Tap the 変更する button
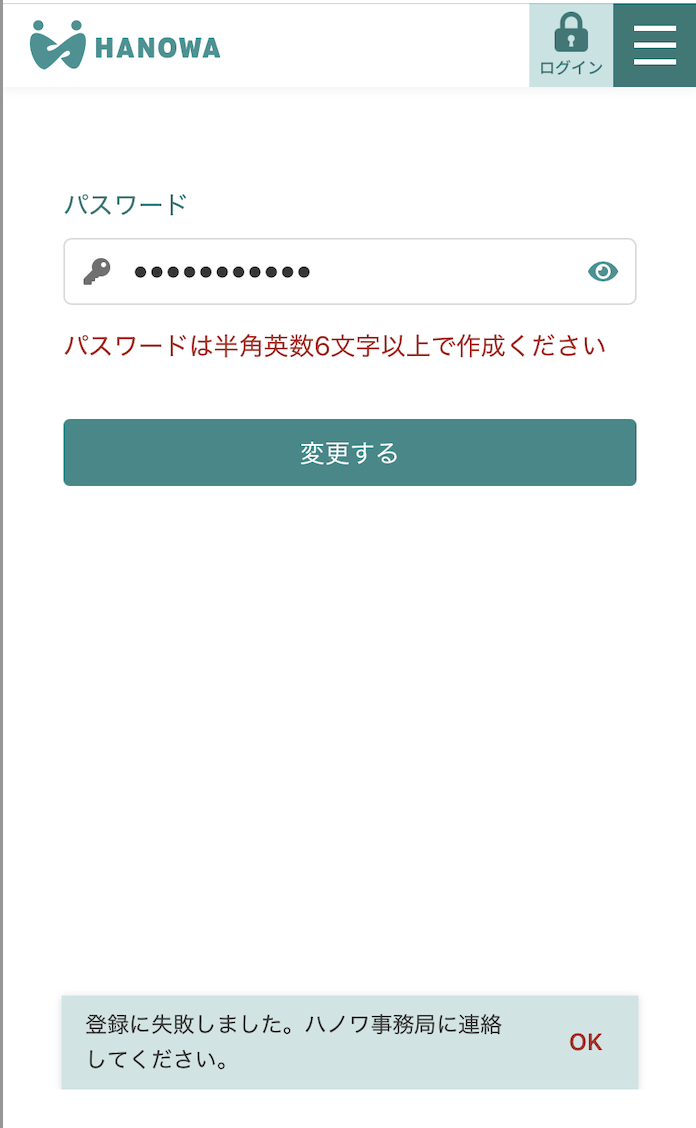Screen dimensions: 696x1128 pos(349,453)
